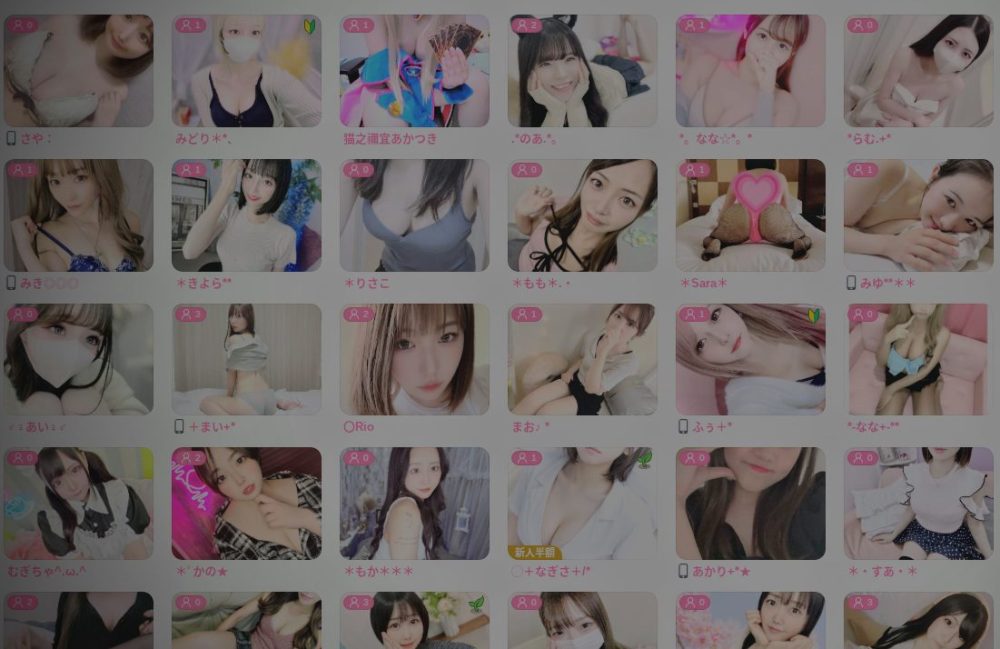Open the Rio profile tile
The width and height of the screenshot is (1000, 649).
(x=414, y=359)
